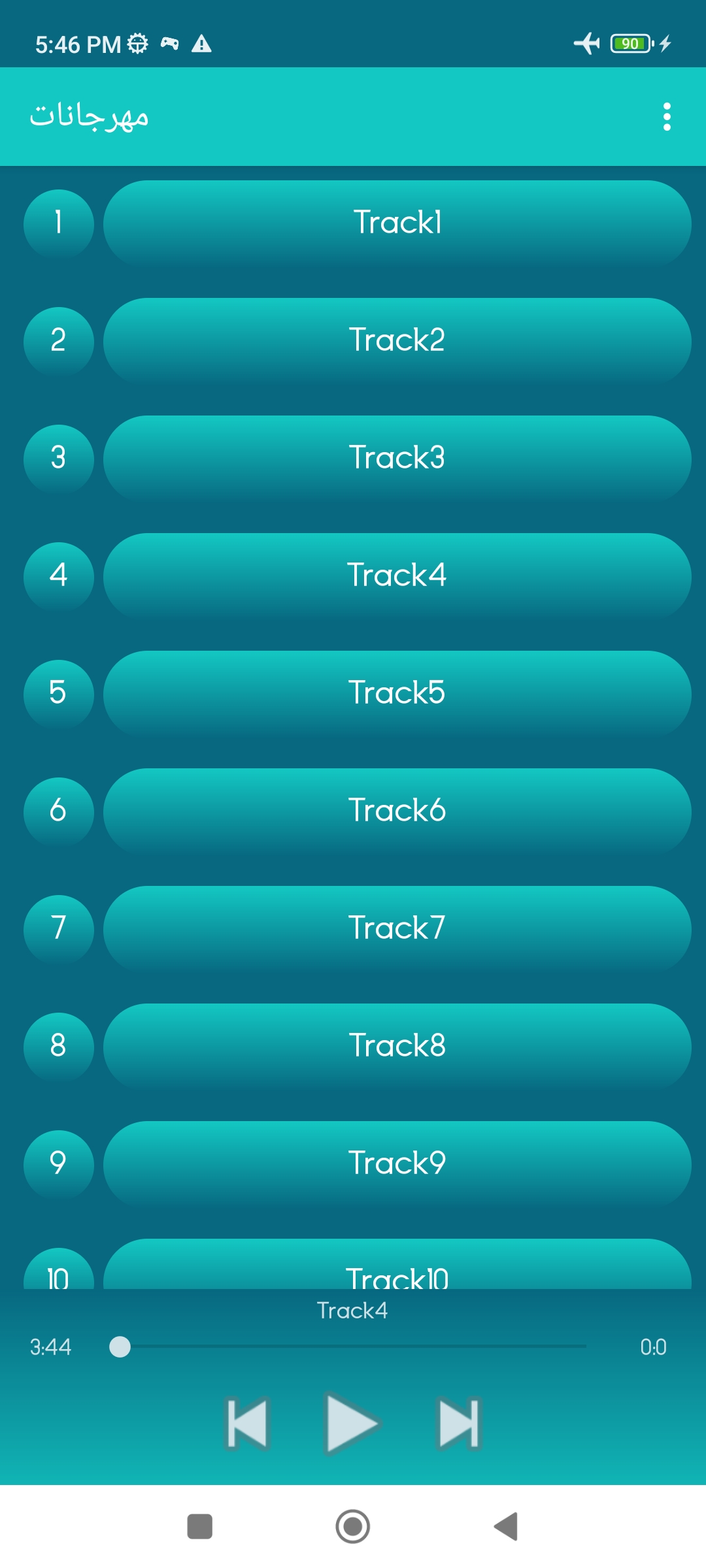Play Track1 from the list
Viewport: 706px width, 1568px height.
click(397, 223)
